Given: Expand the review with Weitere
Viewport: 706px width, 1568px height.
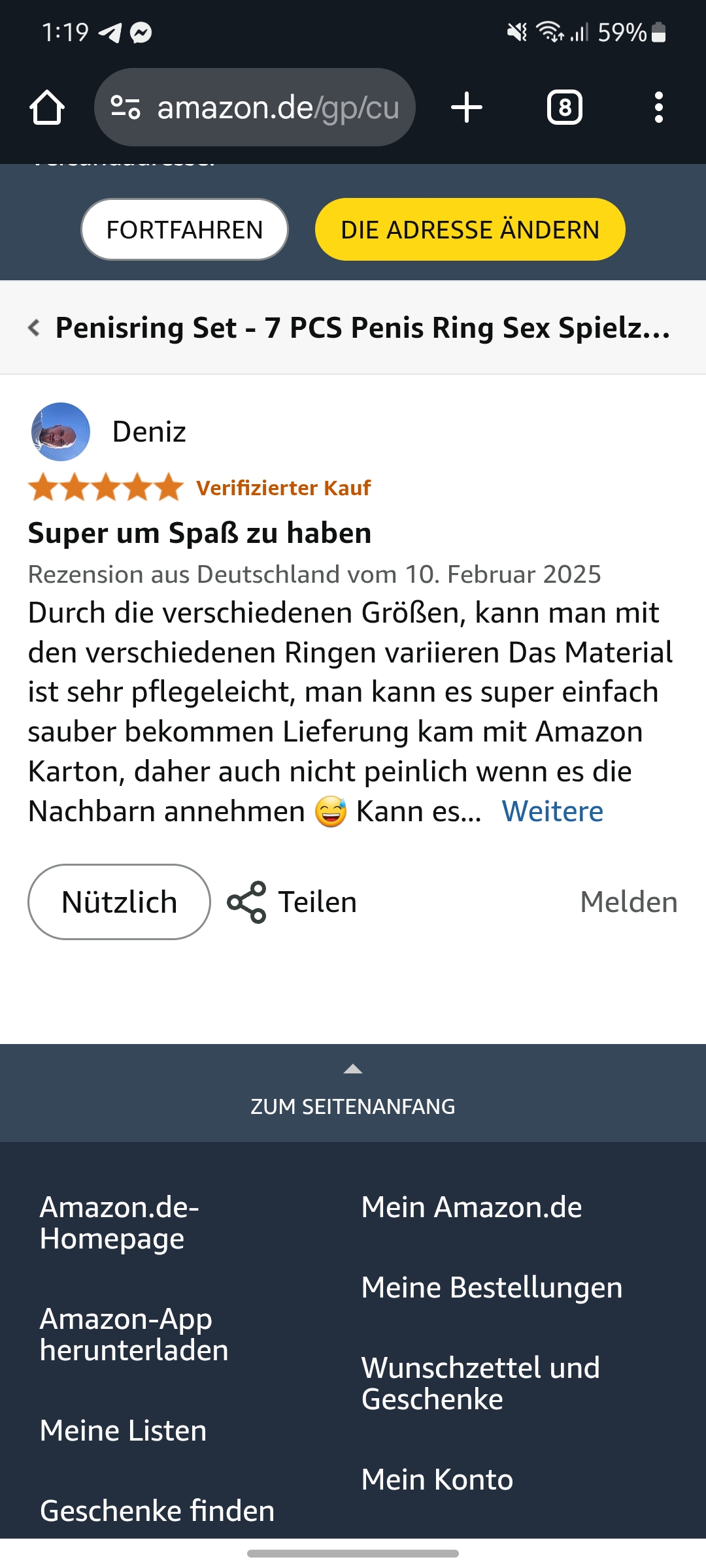Looking at the screenshot, I should point(552,811).
